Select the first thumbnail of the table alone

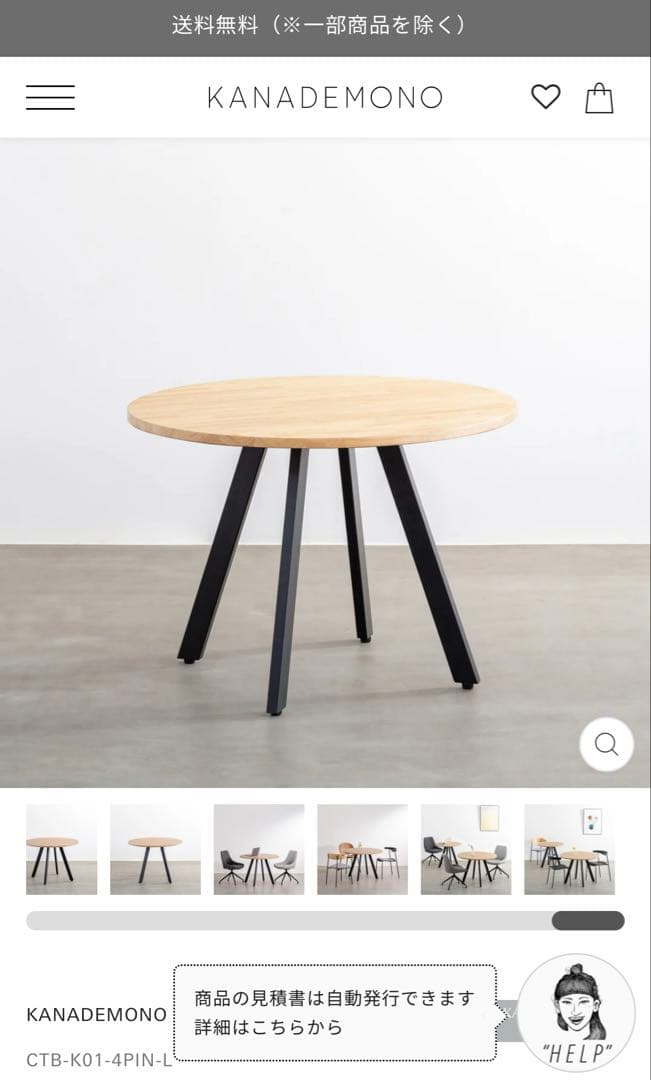62,849
